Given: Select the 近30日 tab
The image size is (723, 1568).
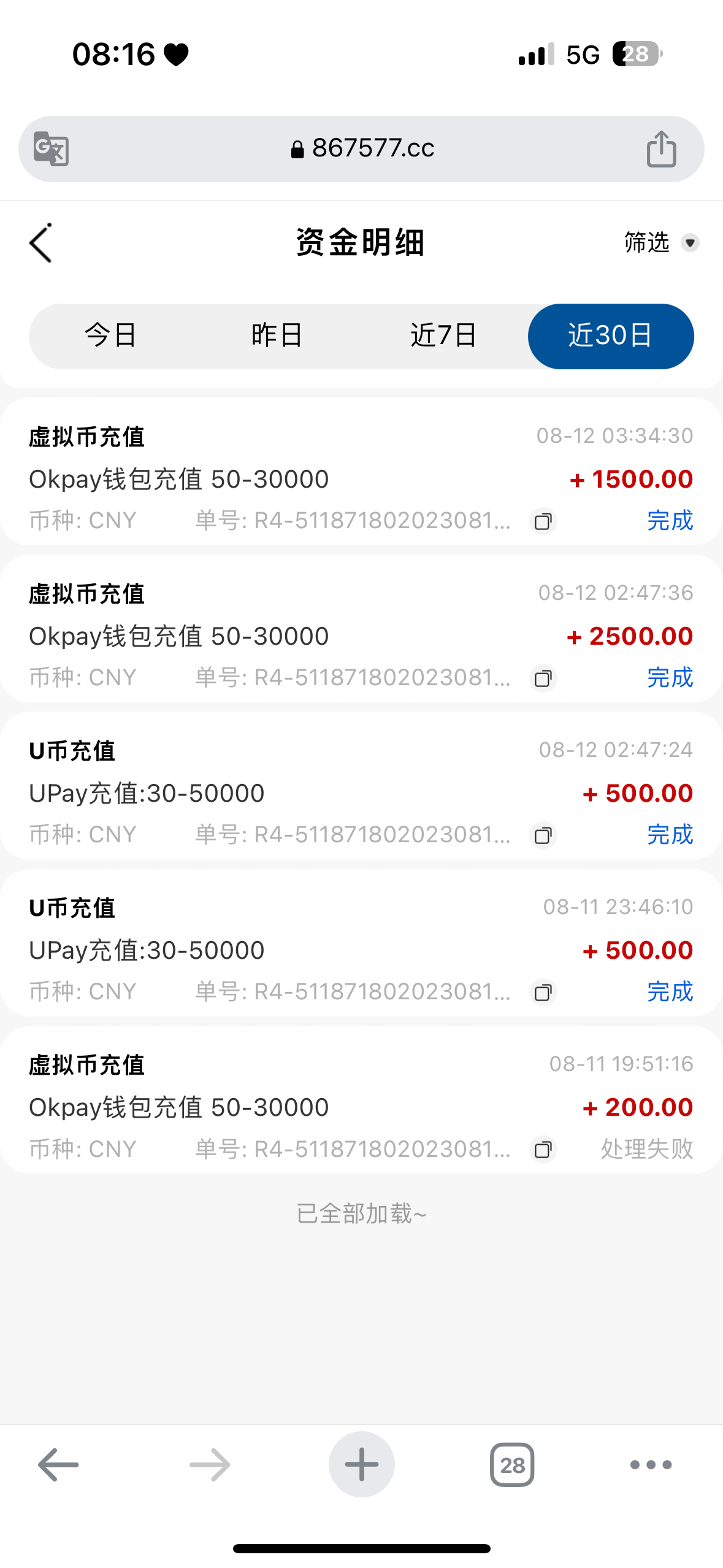Looking at the screenshot, I should [610, 336].
